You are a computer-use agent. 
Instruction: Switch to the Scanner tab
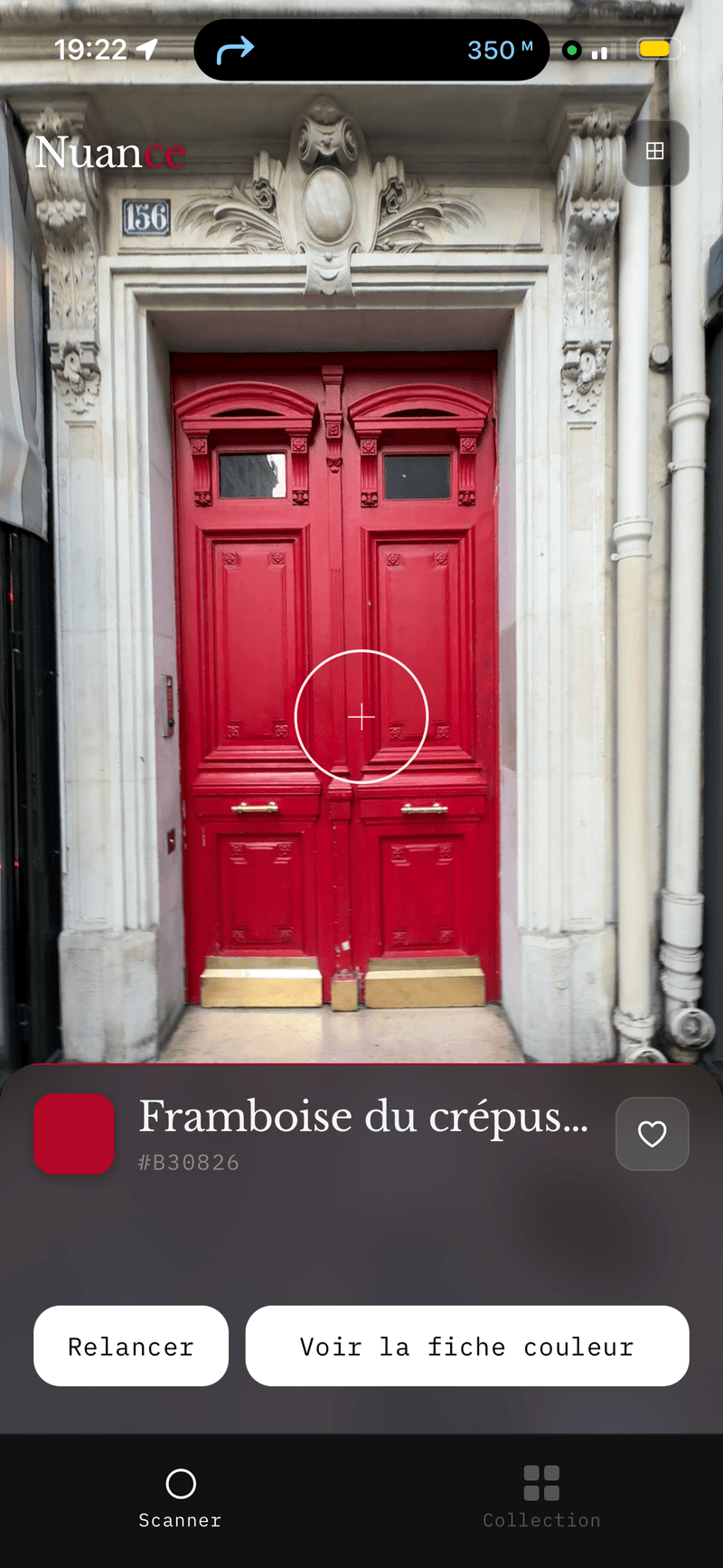coord(179,1497)
